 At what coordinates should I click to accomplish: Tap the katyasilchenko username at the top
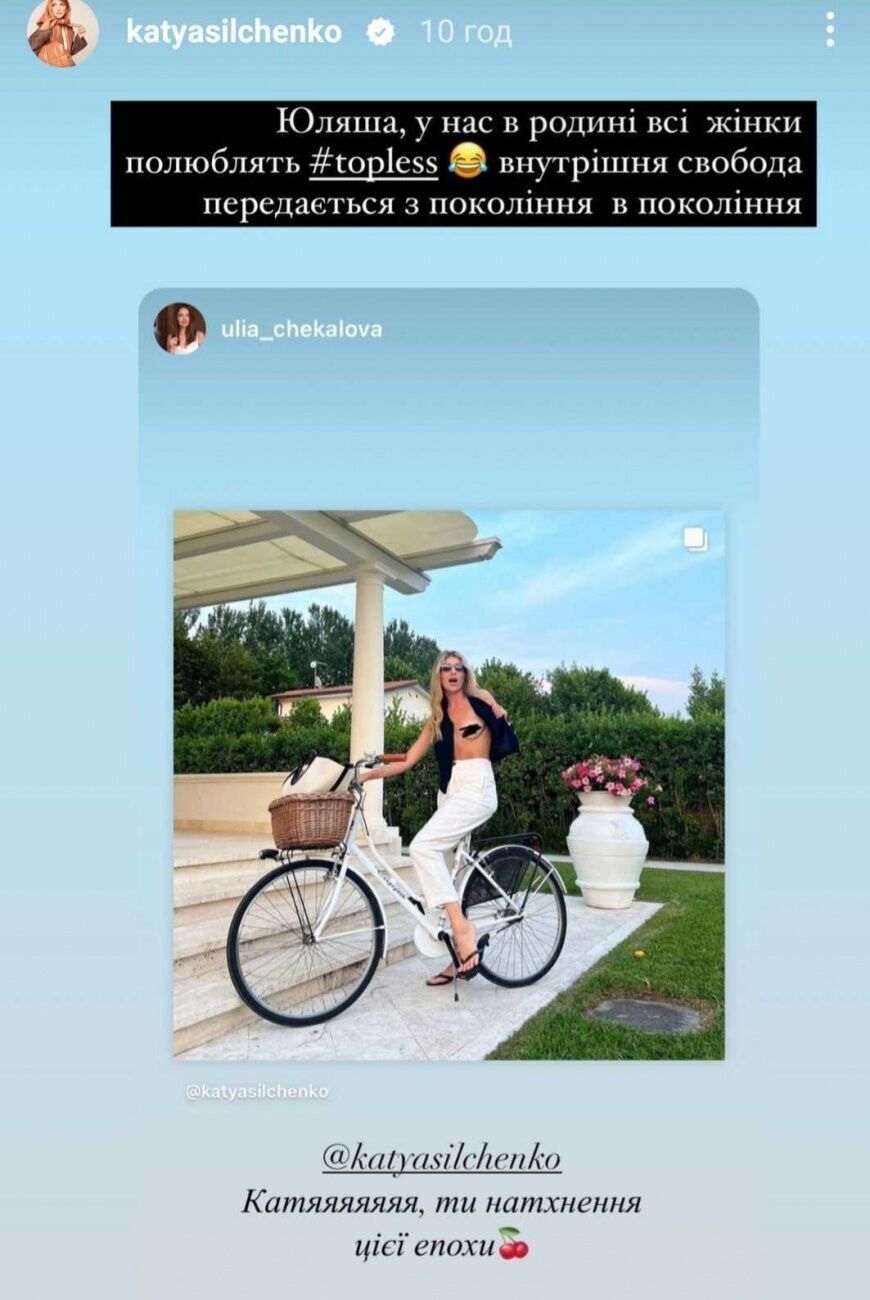[234, 32]
